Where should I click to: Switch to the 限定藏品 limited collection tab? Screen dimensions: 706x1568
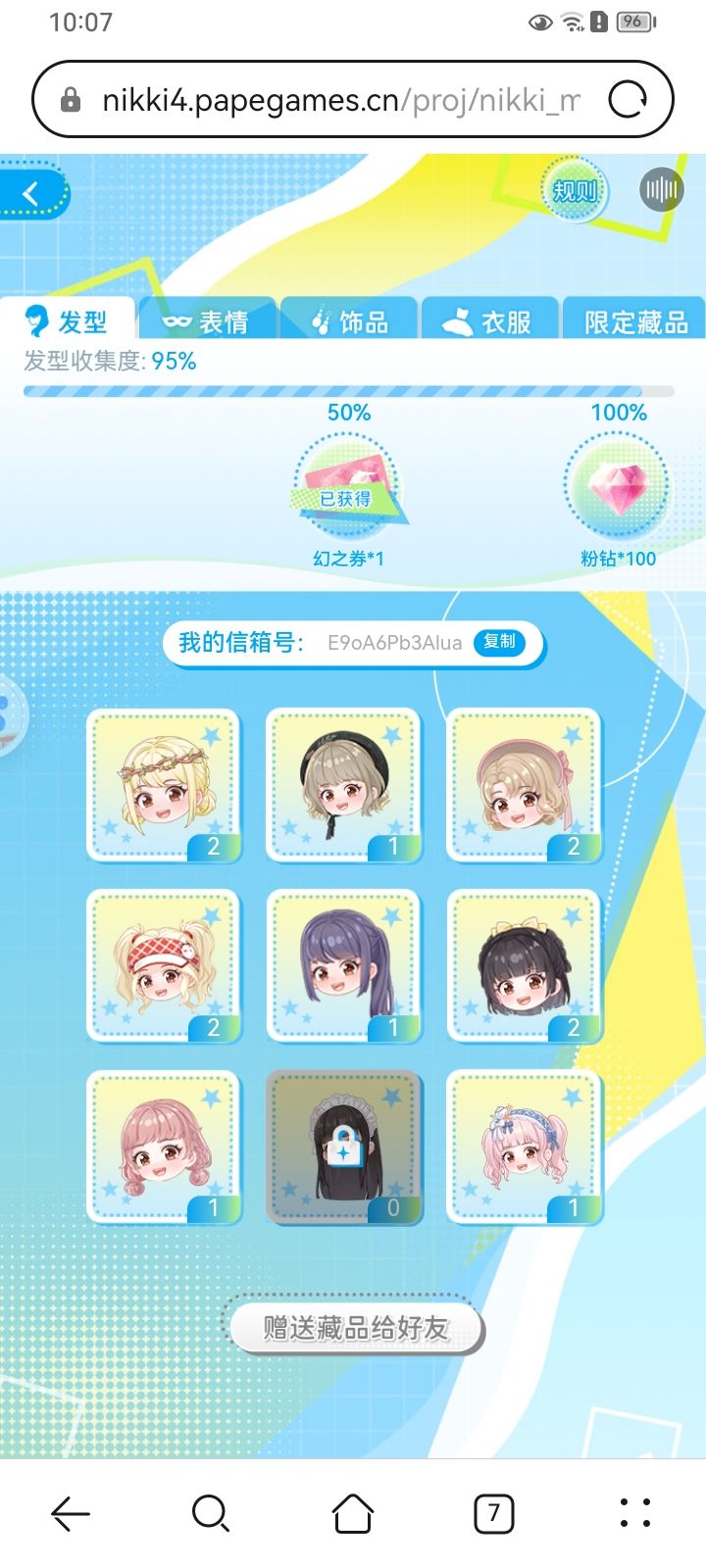633,318
